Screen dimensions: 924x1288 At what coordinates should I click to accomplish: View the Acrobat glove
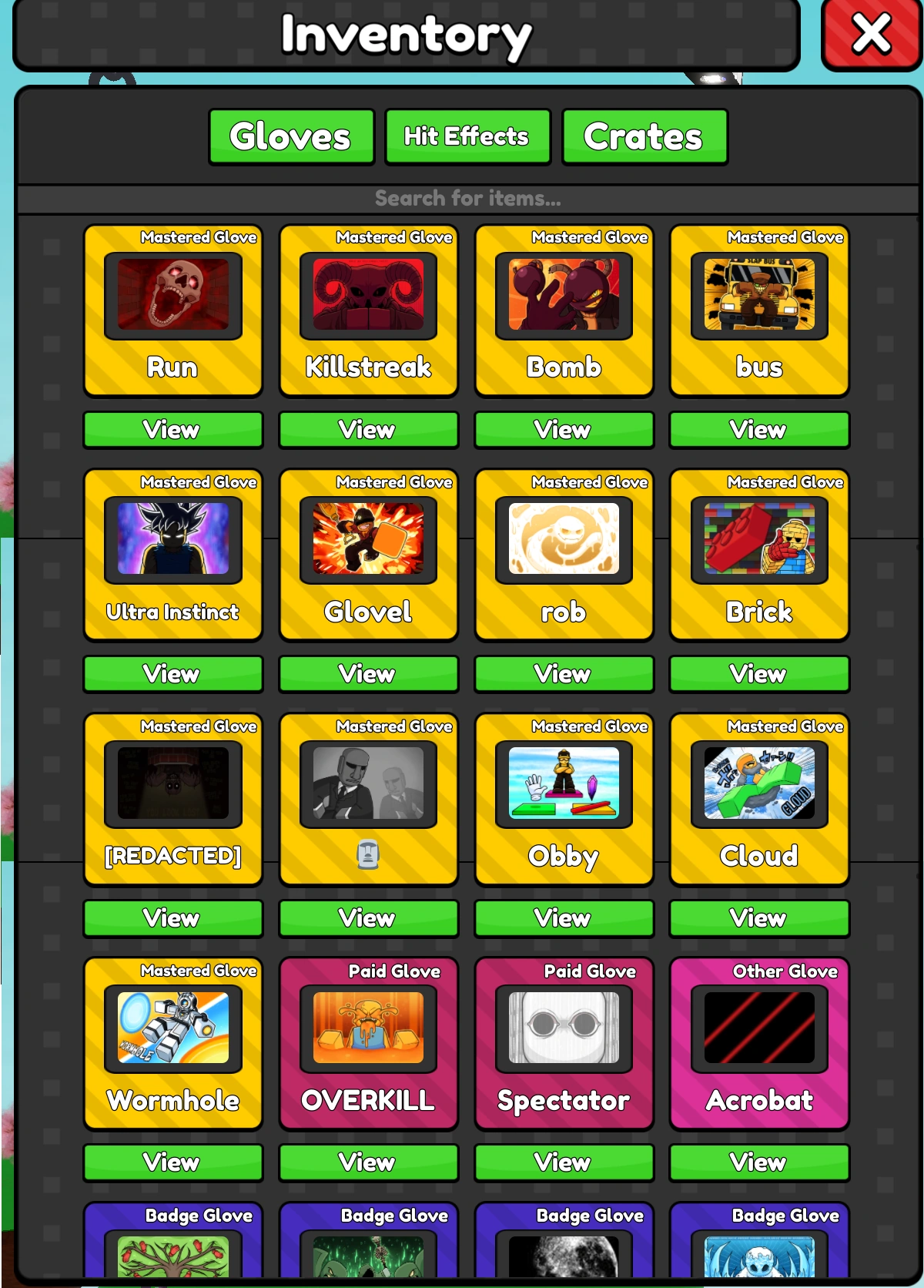759,1162
